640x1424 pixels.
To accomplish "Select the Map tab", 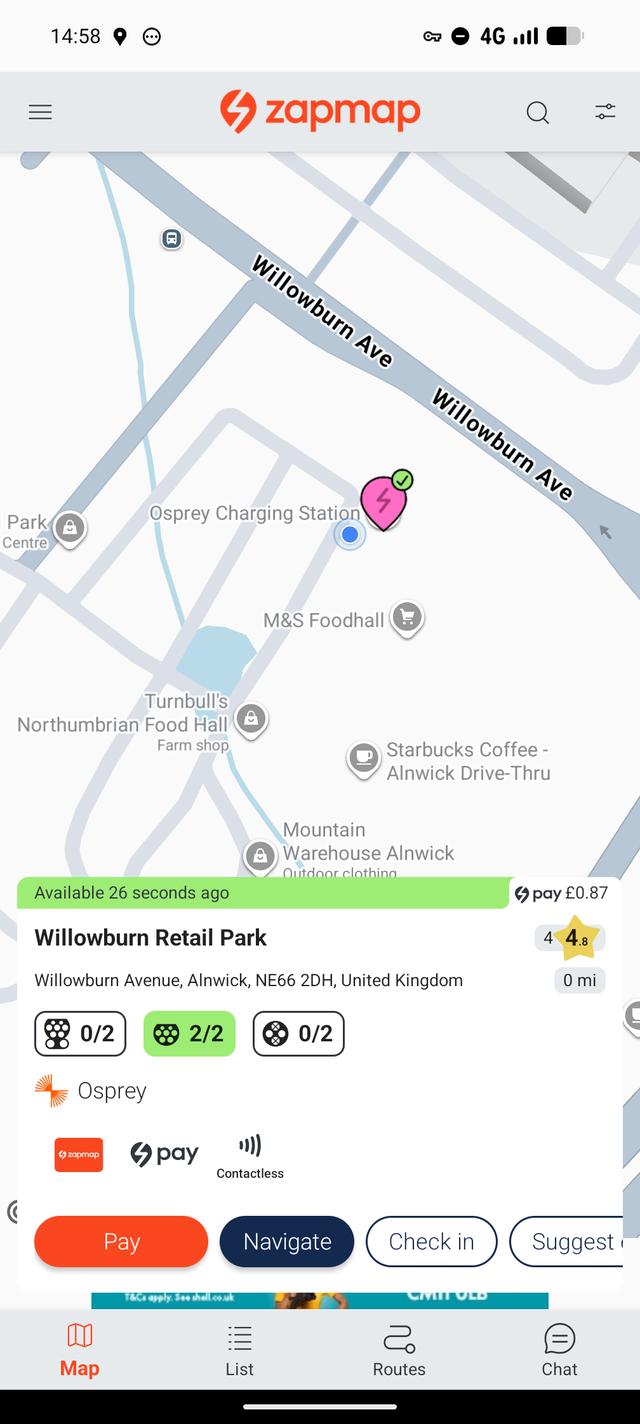I will 79,1350.
